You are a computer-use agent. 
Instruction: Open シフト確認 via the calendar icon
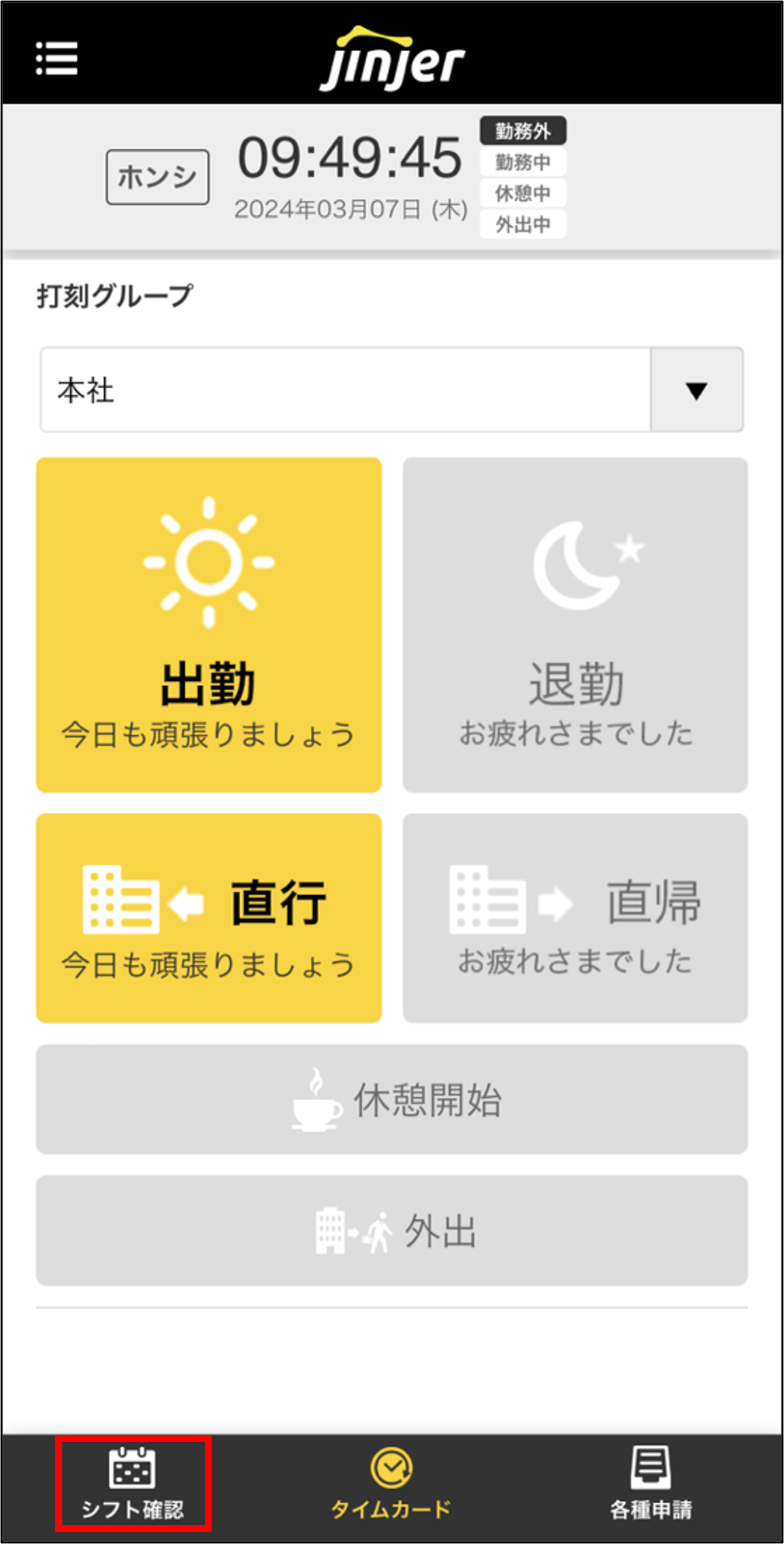coord(133,1467)
